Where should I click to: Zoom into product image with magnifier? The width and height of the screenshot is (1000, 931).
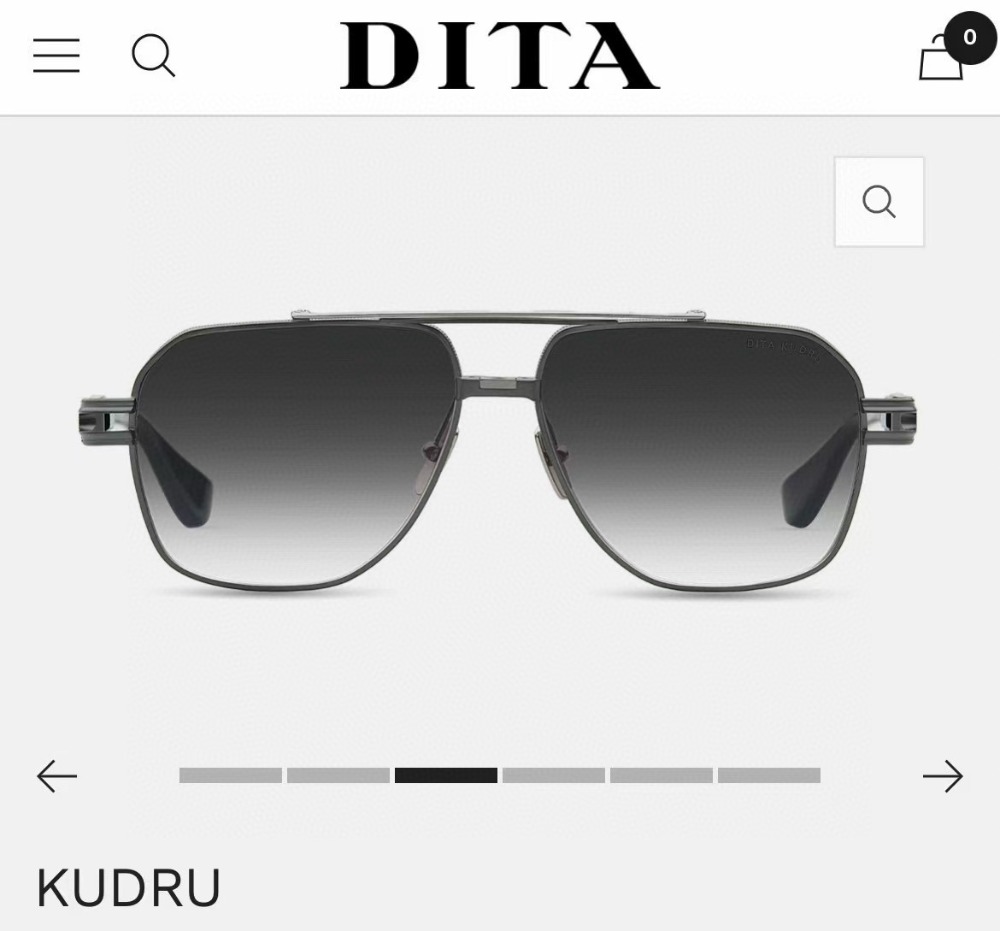tap(879, 202)
